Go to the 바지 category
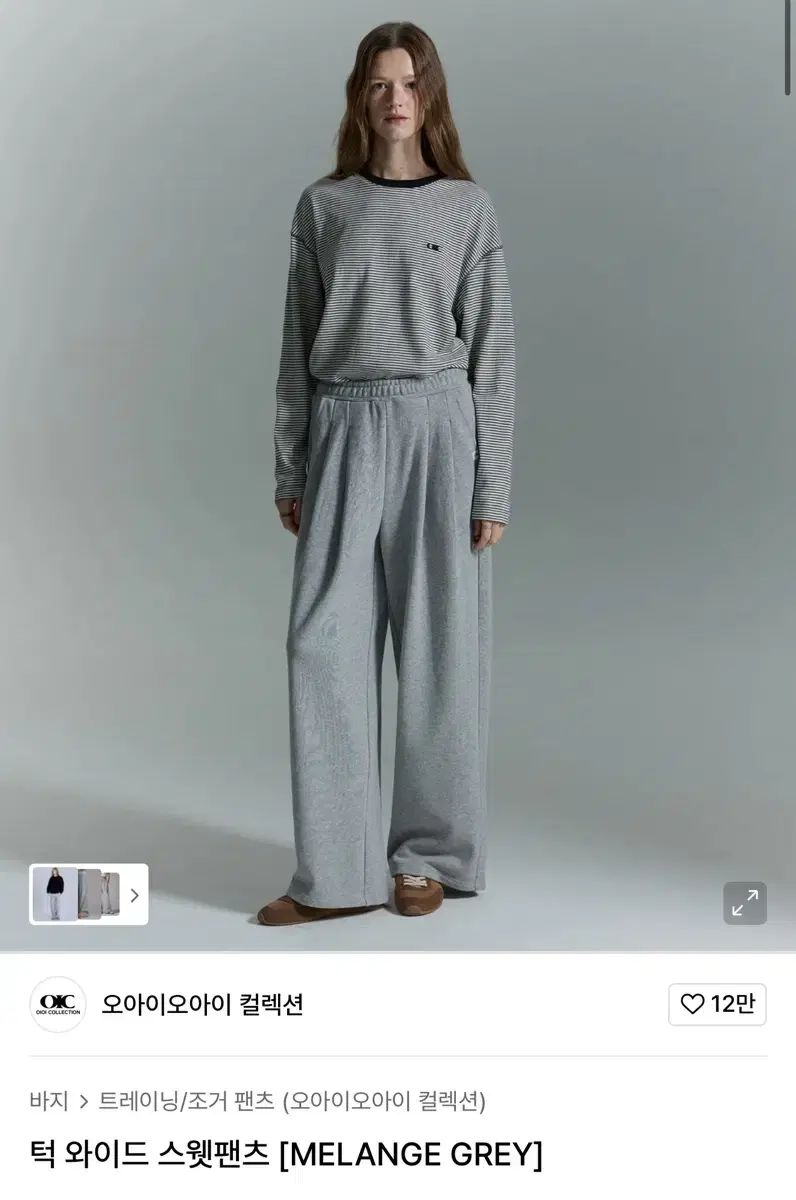This screenshot has width=796, height=1200. pyautogui.click(x=49, y=1101)
